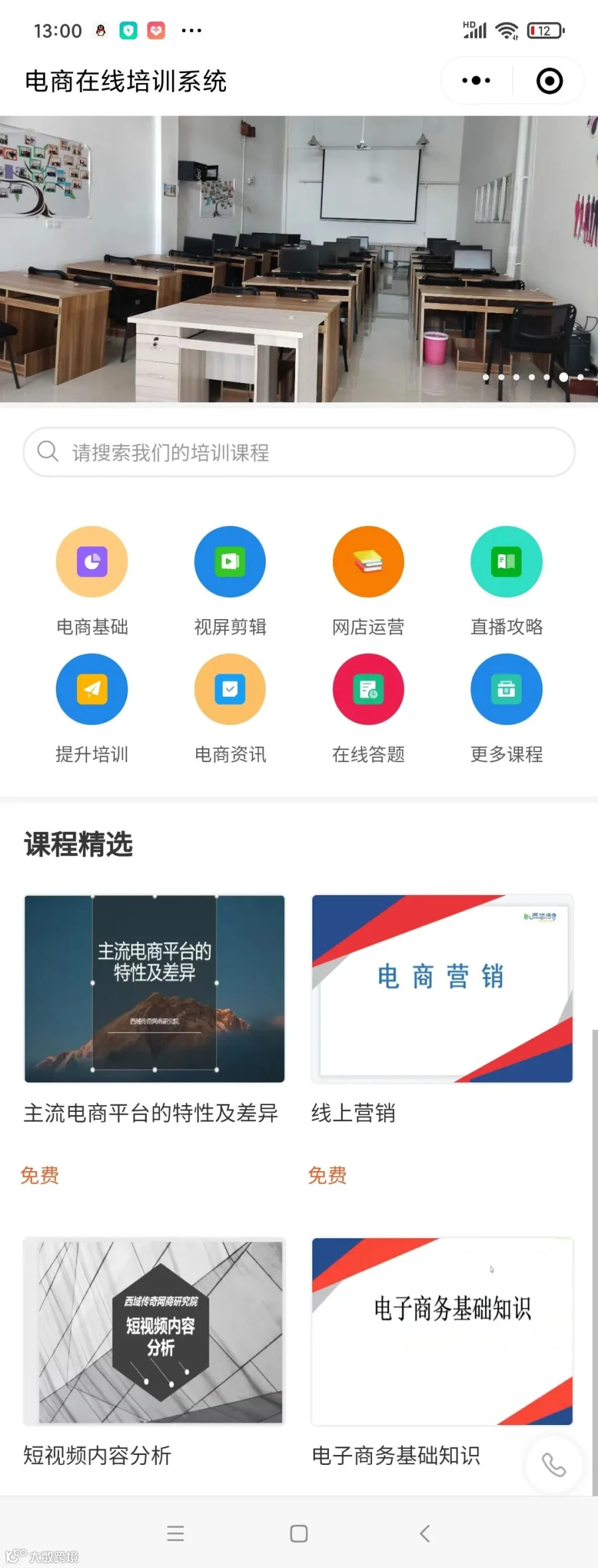Browse 更多课程
The width and height of the screenshot is (598, 1568).
(x=506, y=708)
